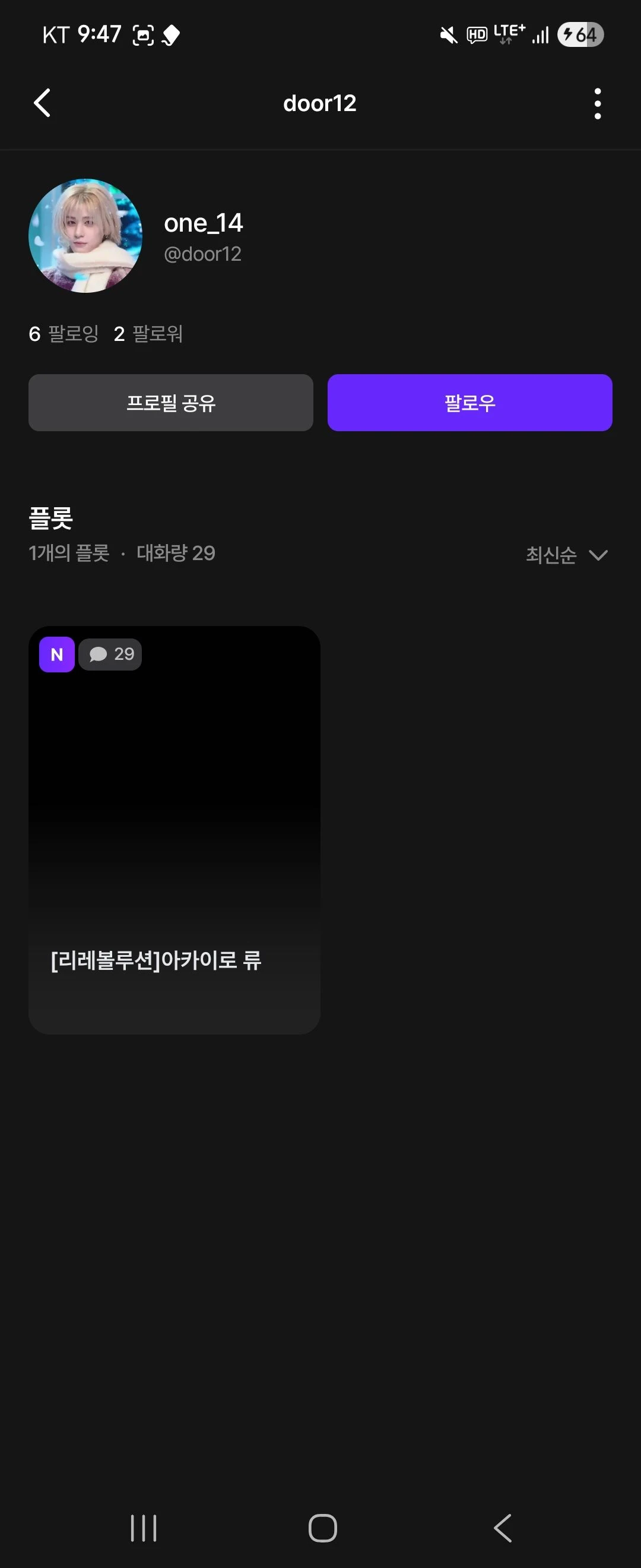Follow one_14 with 팔로우 button
The height and width of the screenshot is (1568, 641).
pyautogui.click(x=469, y=403)
